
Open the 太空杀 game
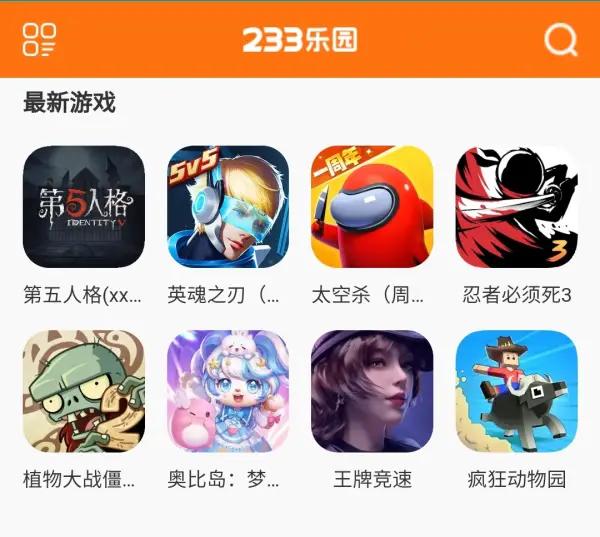[x=372, y=207]
